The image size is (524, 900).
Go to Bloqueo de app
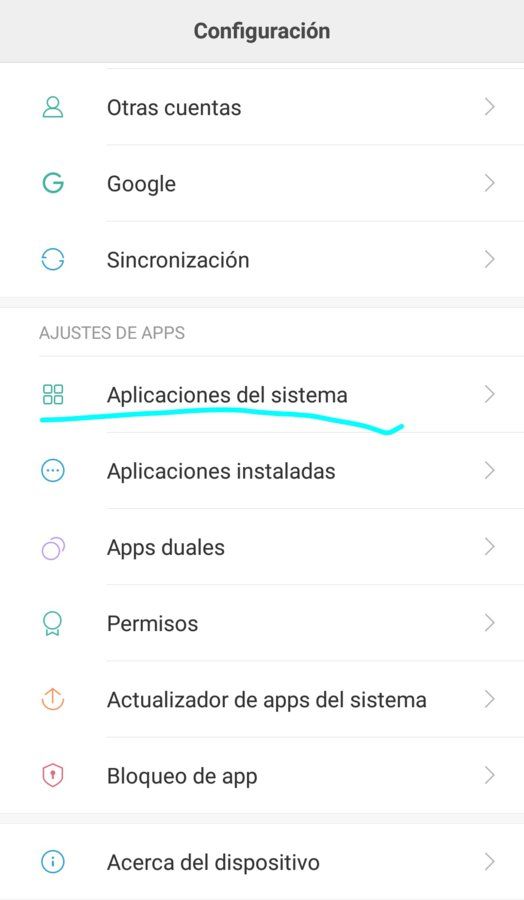pos(262,776)
